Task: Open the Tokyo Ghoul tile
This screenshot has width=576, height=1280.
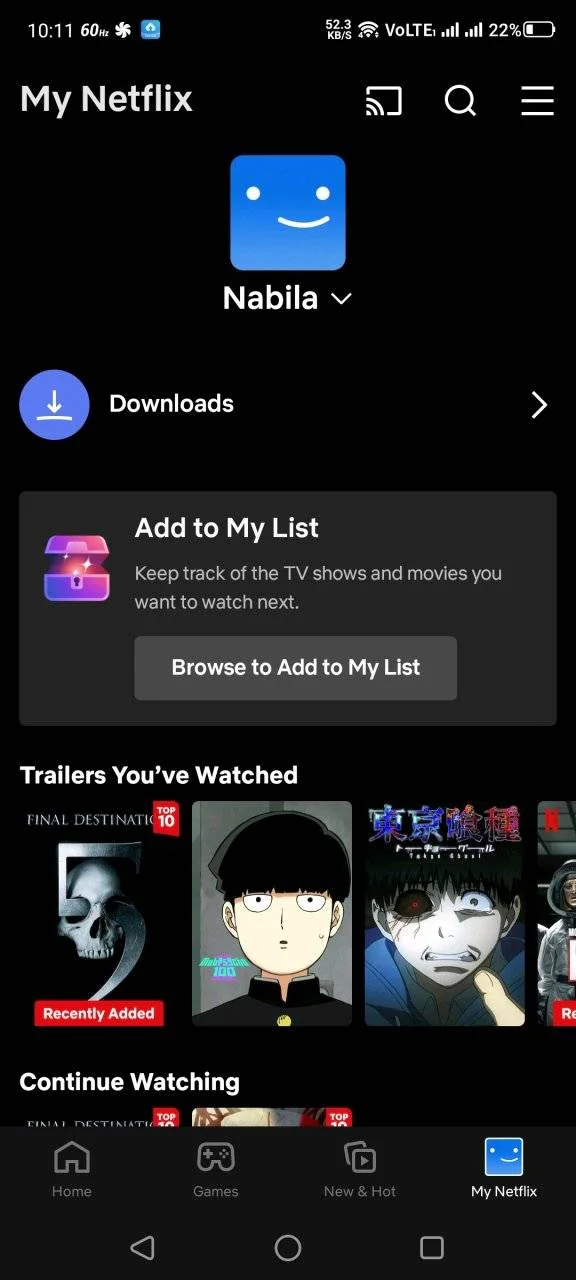Action: (x=445, y=913)
